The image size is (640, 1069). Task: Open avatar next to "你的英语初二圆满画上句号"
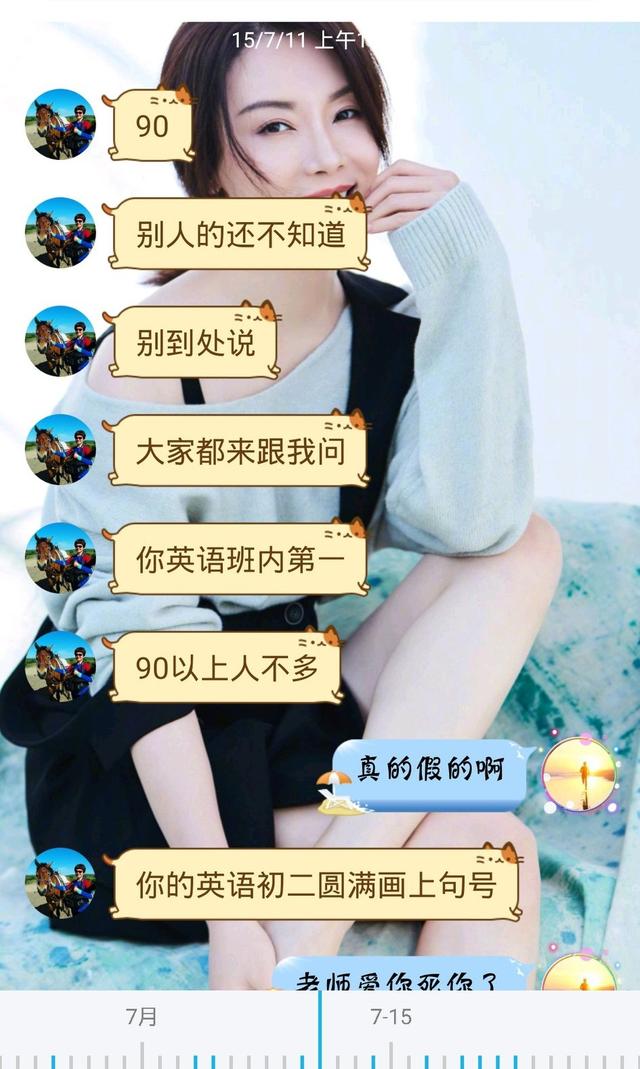pyautogui.click(x=61, y=884)
